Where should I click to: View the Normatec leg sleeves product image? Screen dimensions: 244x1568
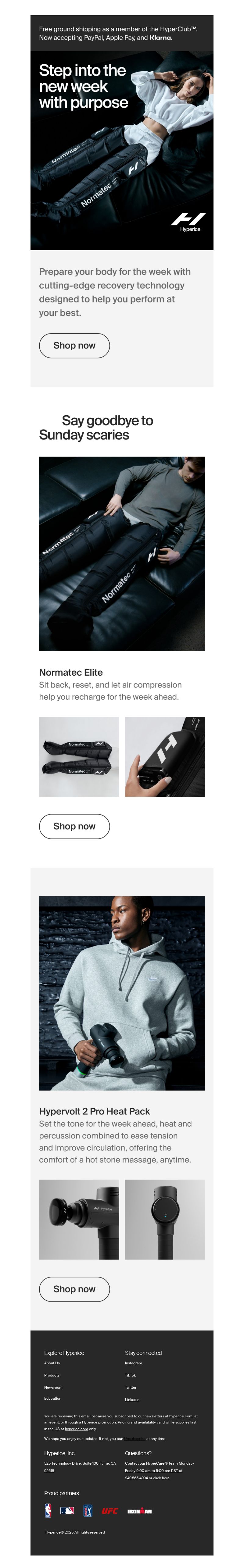tap(79, 757)
